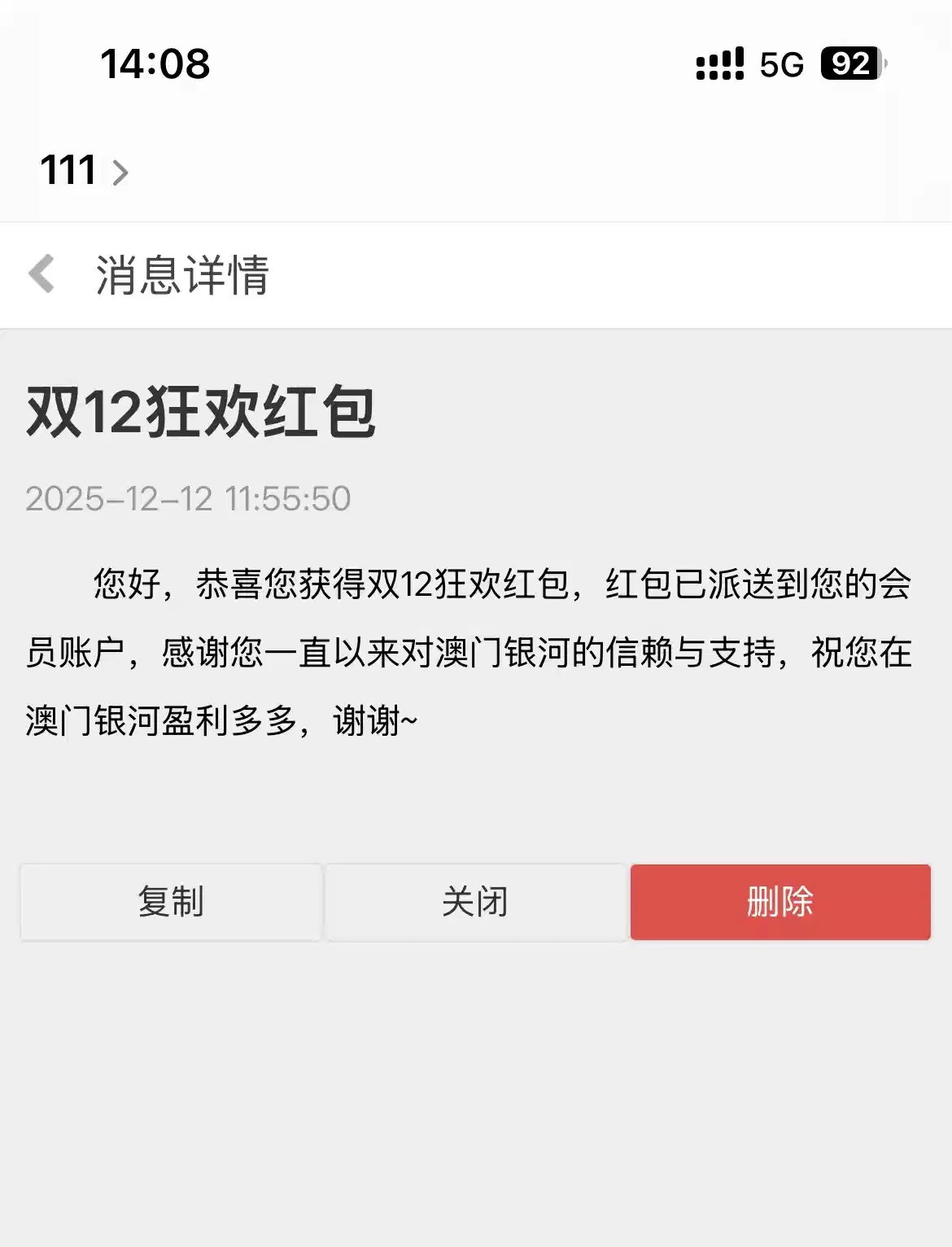Go back from the 消息详情 page
The width and height of the screenshot is (952, 1247).
(41, 273)
